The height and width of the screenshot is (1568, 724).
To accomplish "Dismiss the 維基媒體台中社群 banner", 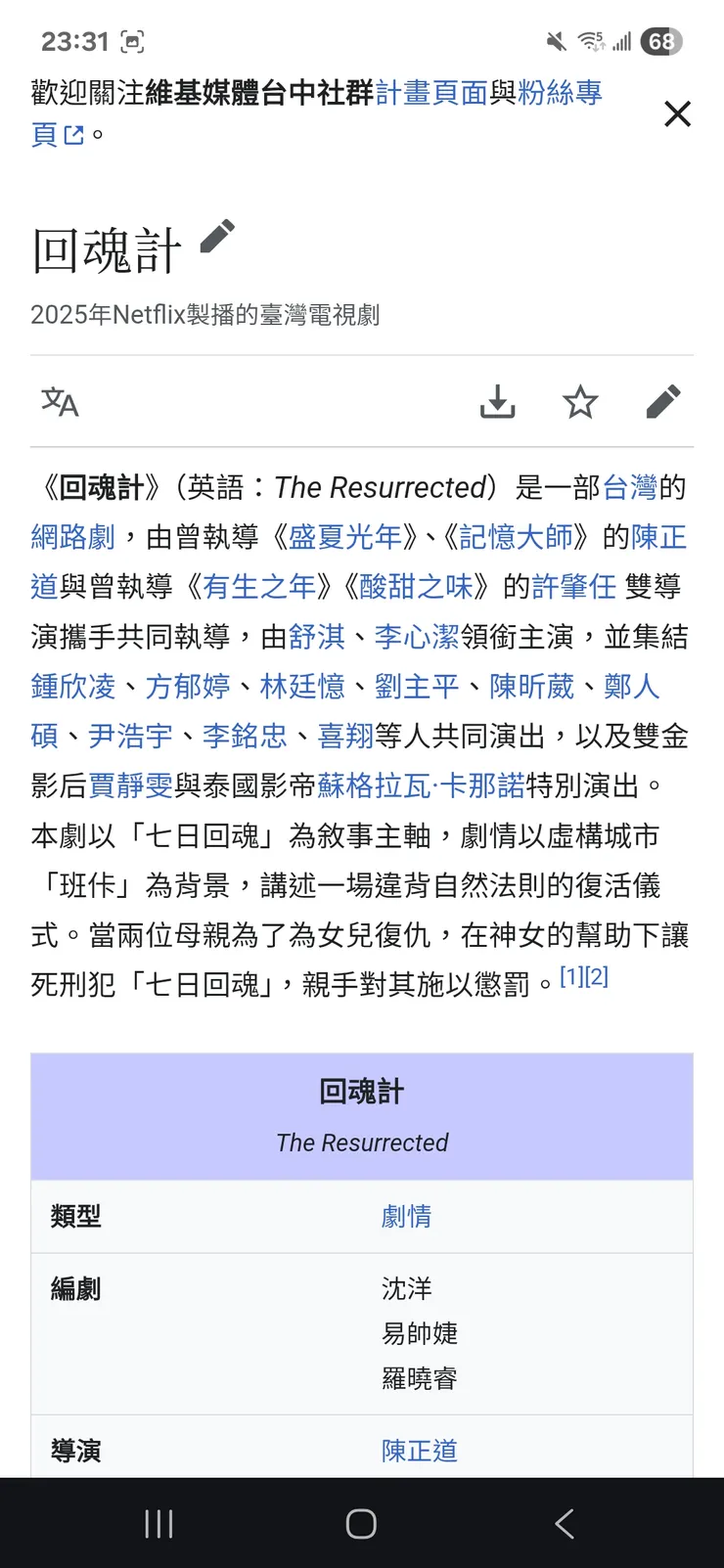I will [677, 114].
